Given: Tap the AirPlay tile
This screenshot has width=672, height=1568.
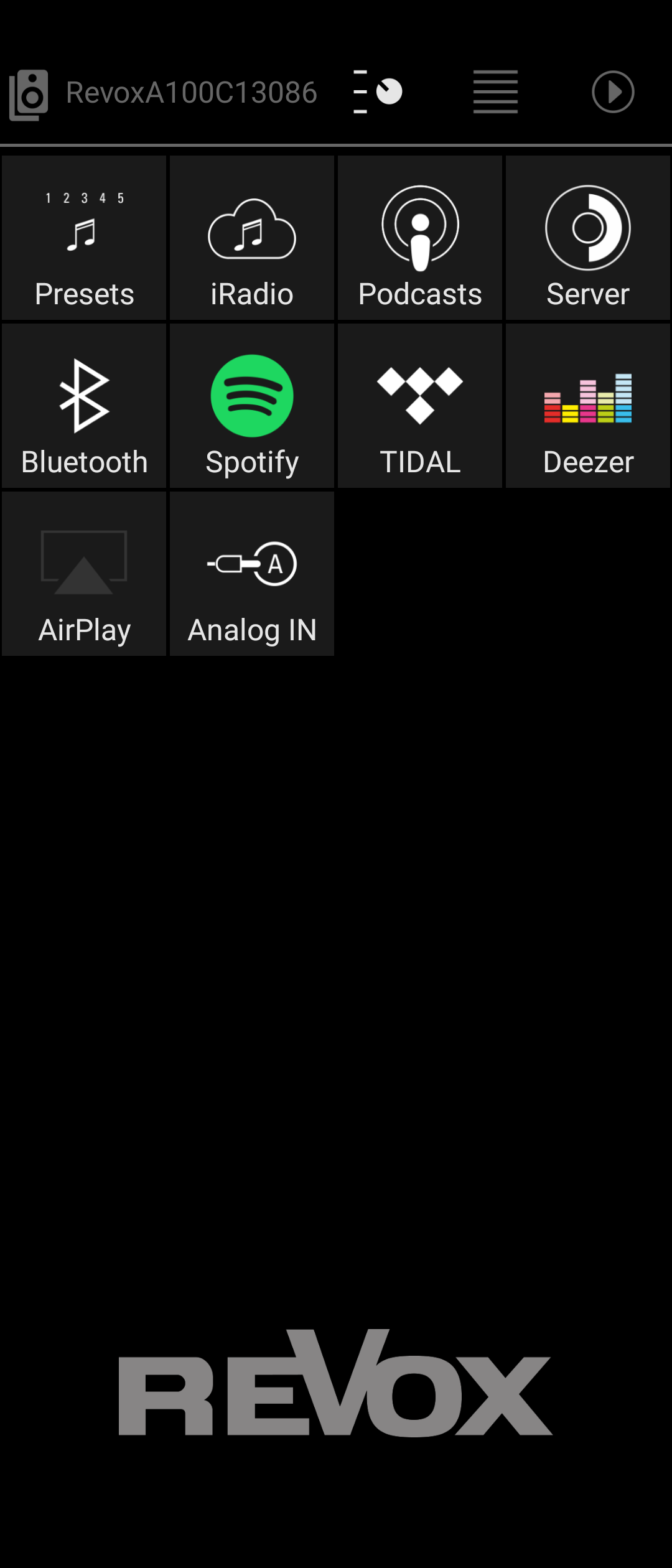Looking at the screenshot, I should [84, 574].
